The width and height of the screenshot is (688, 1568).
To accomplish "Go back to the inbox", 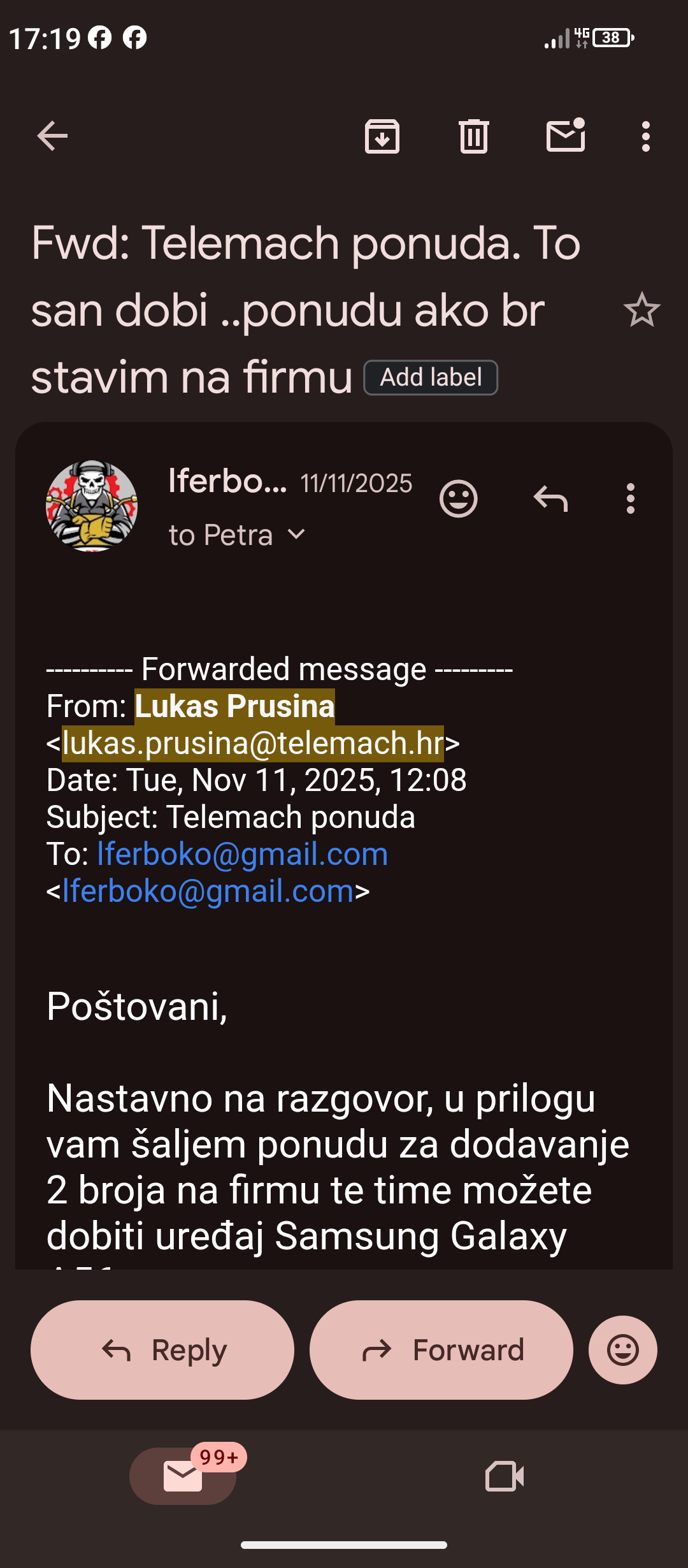I will [x=52, y=136].
